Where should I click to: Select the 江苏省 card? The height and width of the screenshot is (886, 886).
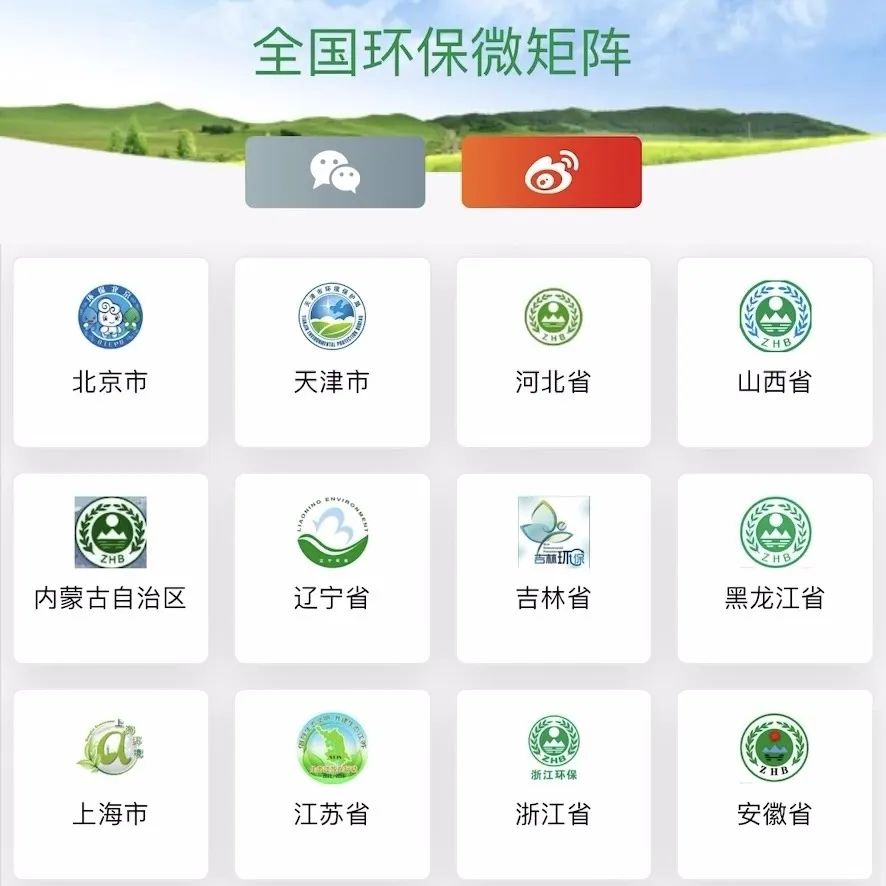point(332,784)
